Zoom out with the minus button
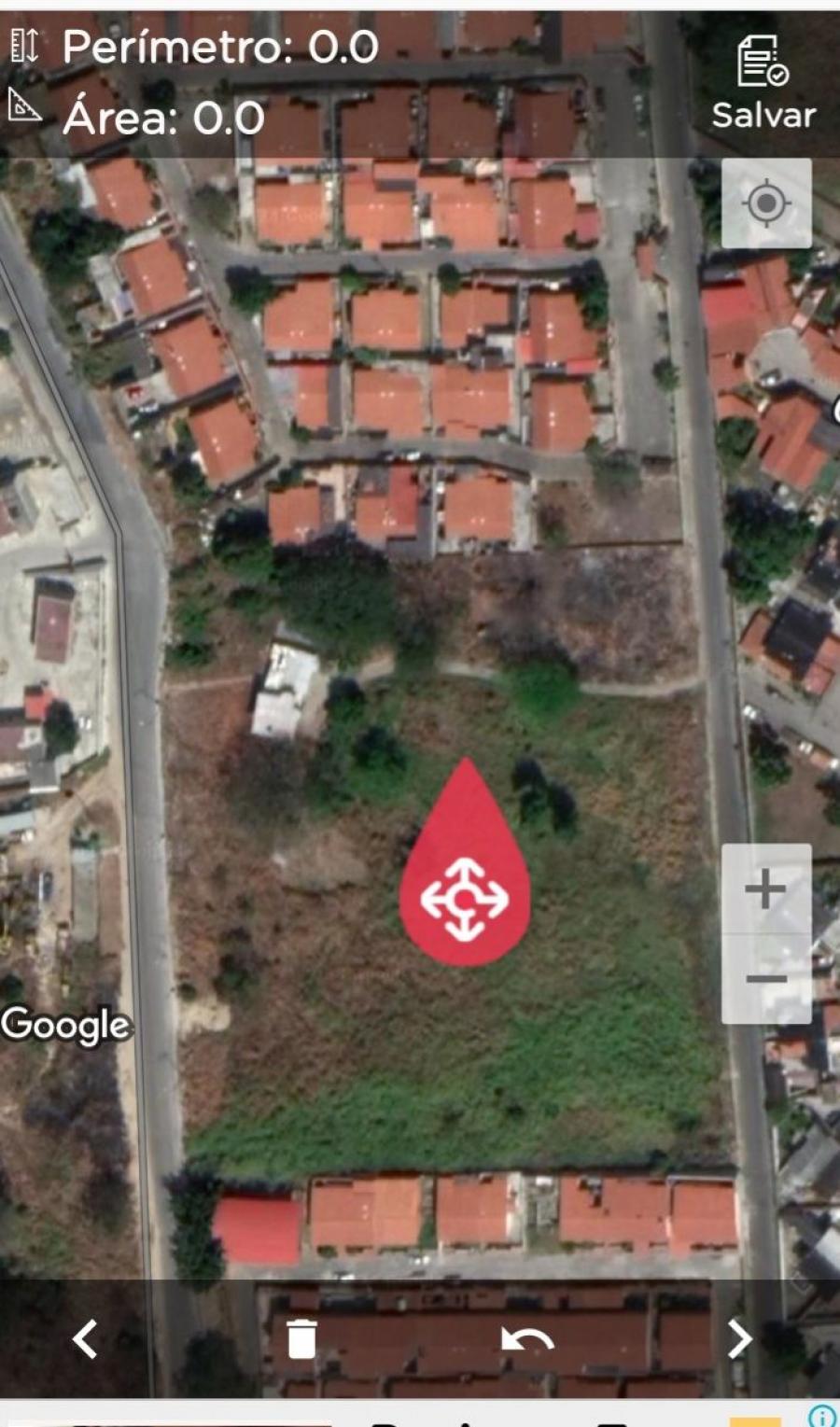Image resolution: width=840 pixels, height=1427 pixels. point(766,979)
